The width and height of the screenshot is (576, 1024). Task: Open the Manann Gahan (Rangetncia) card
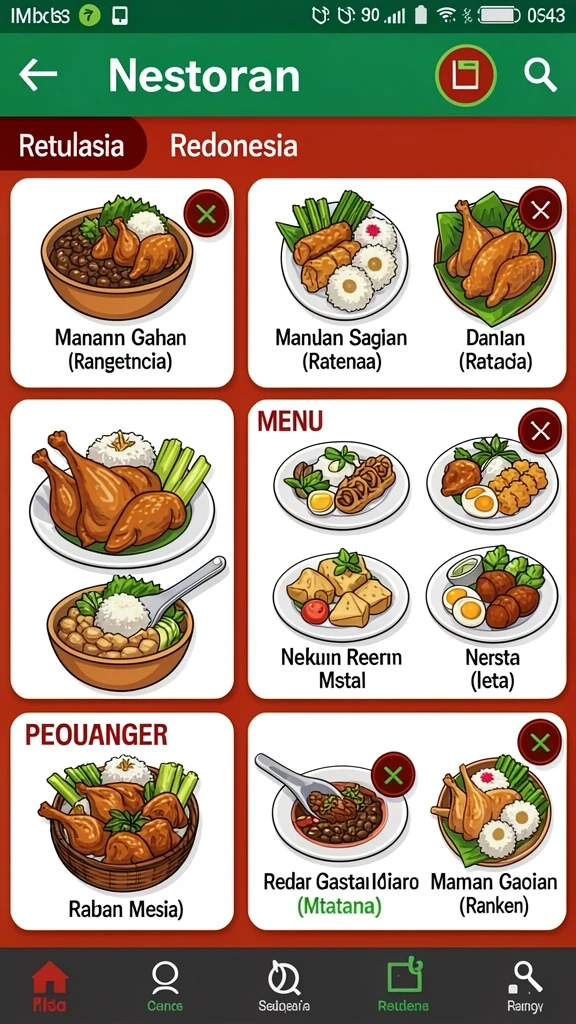(x=122, y=283)
